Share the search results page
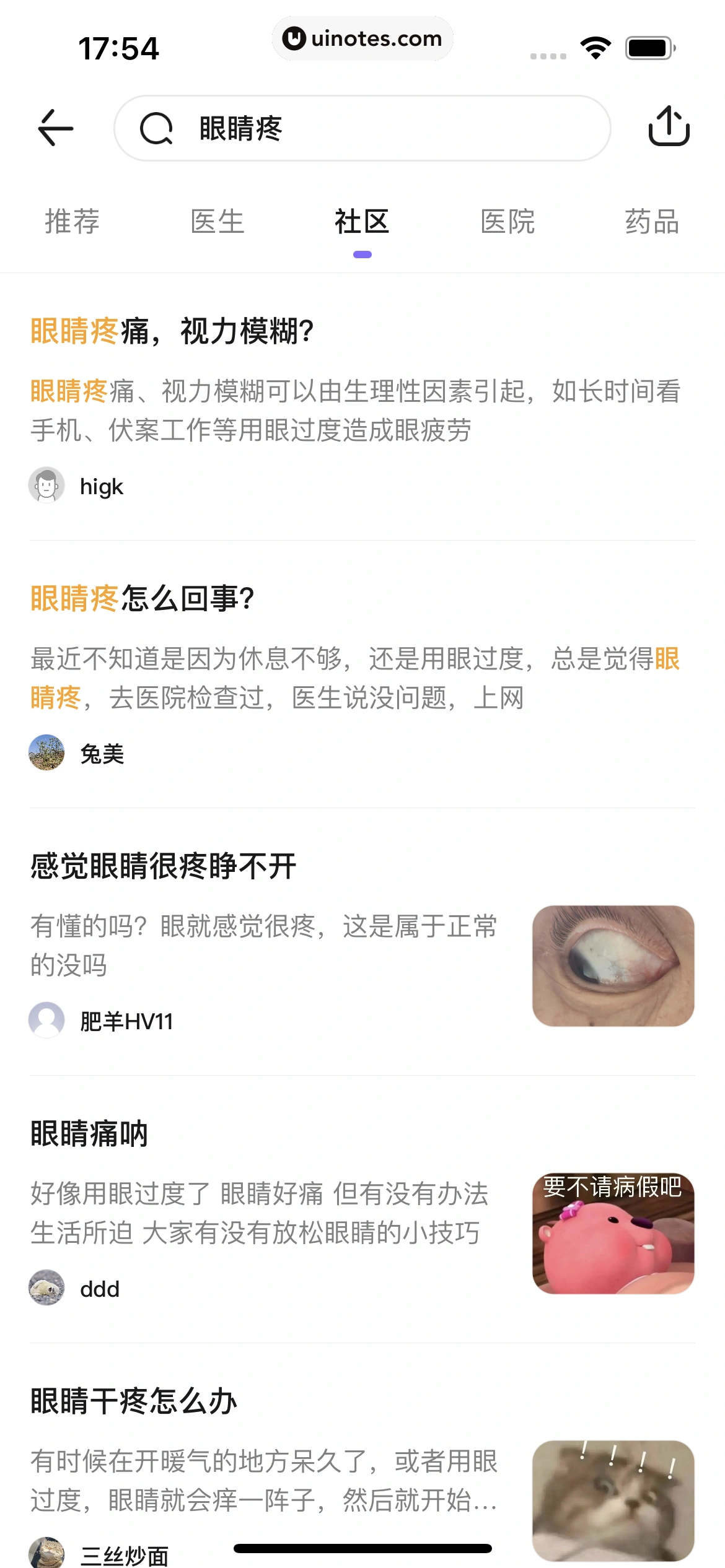The height and width of the screenshot is (1568, 725). tap(669, 126)
